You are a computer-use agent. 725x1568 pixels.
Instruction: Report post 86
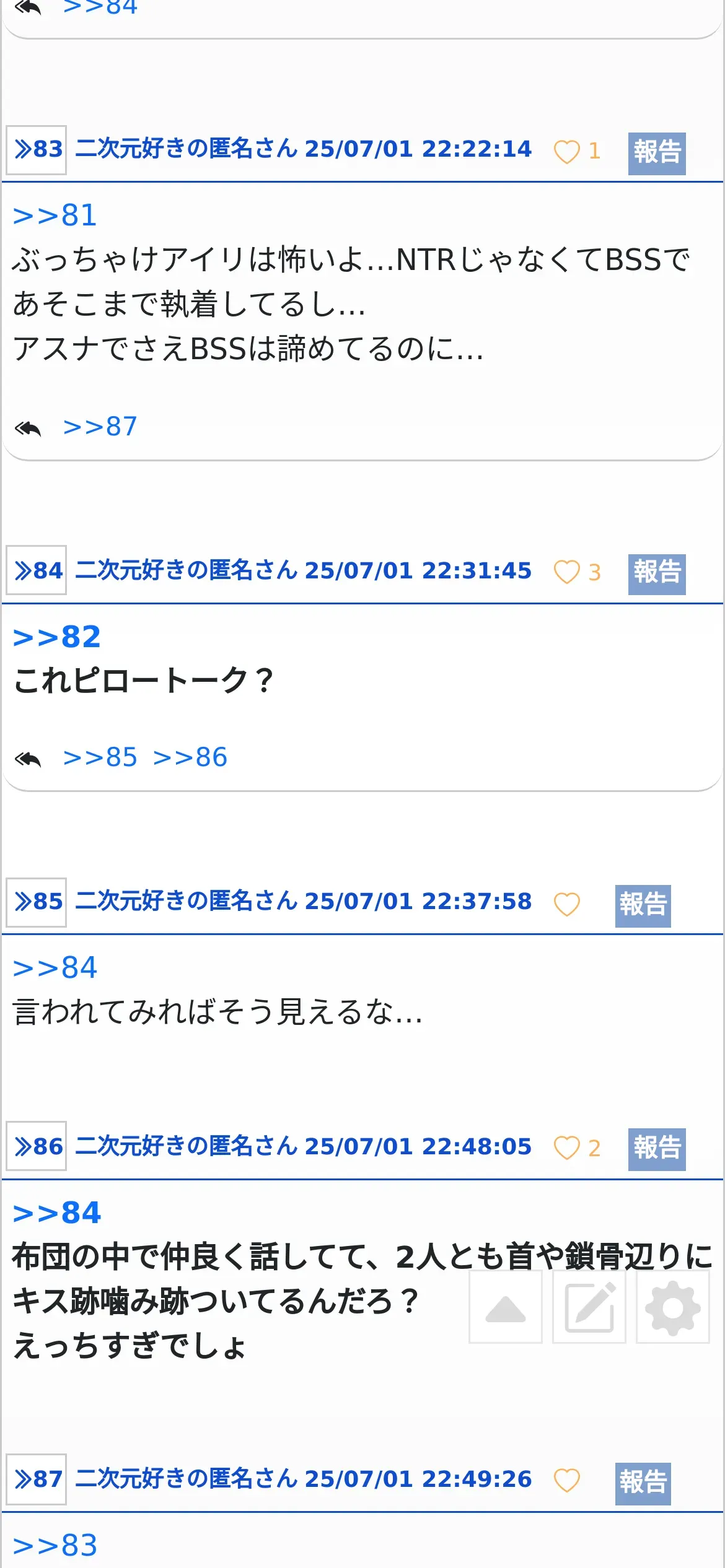tap(657, 1149)
